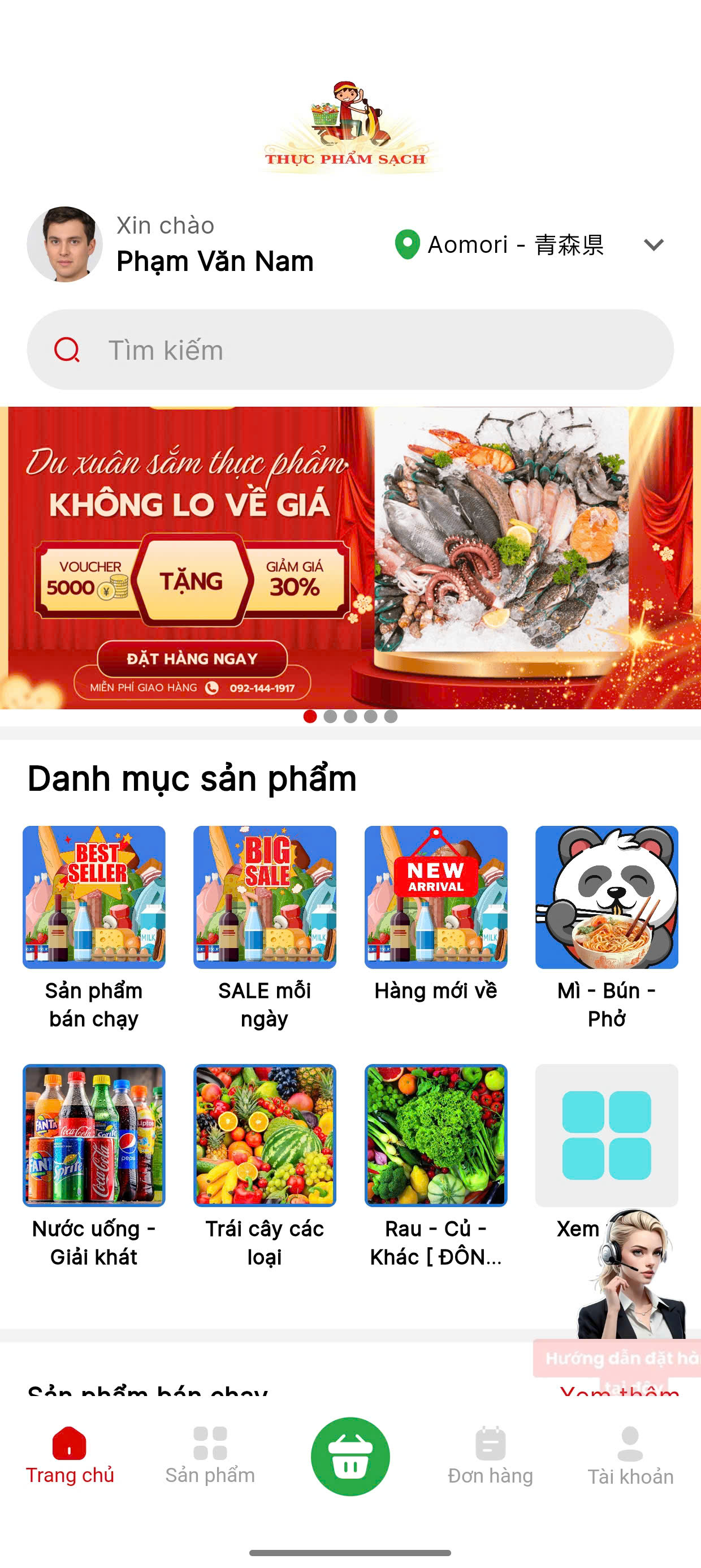The width and height of the screenshot is (701, 1568).
Task: Open the Rau - Củ - Khác category
Action: pos(436,1135)
